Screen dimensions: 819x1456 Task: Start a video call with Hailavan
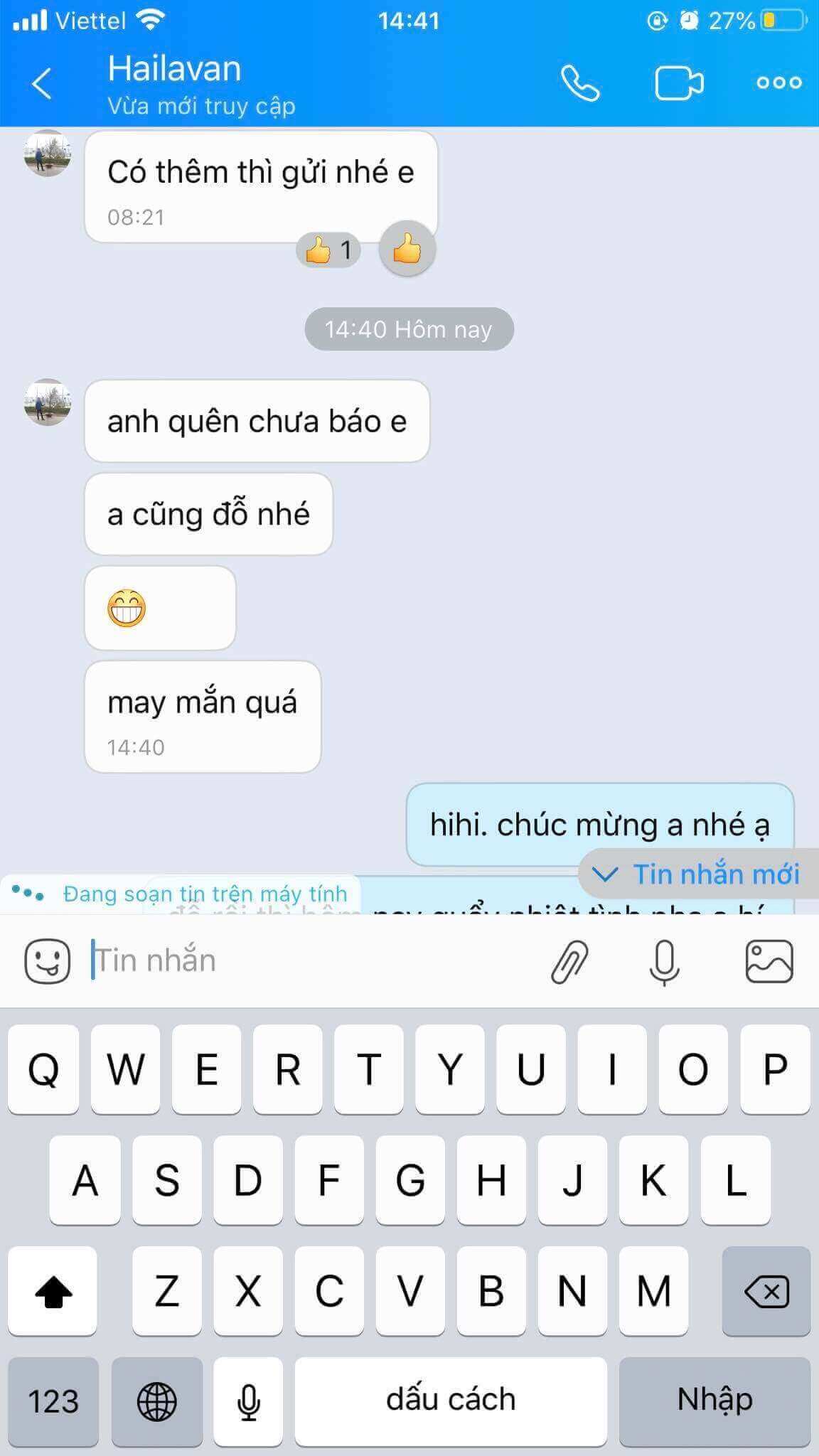pos(679,84)
